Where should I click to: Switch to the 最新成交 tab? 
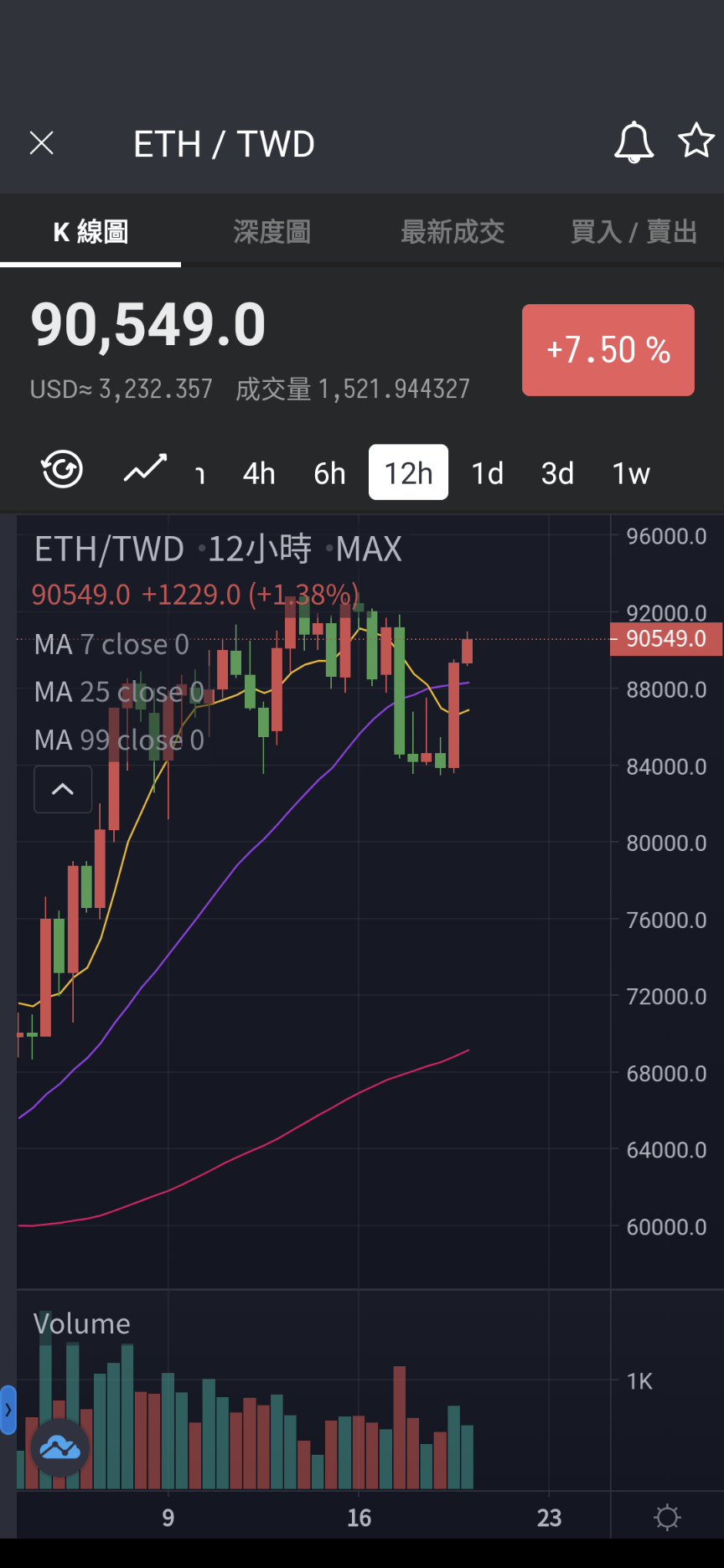click(x=452, y=231)
